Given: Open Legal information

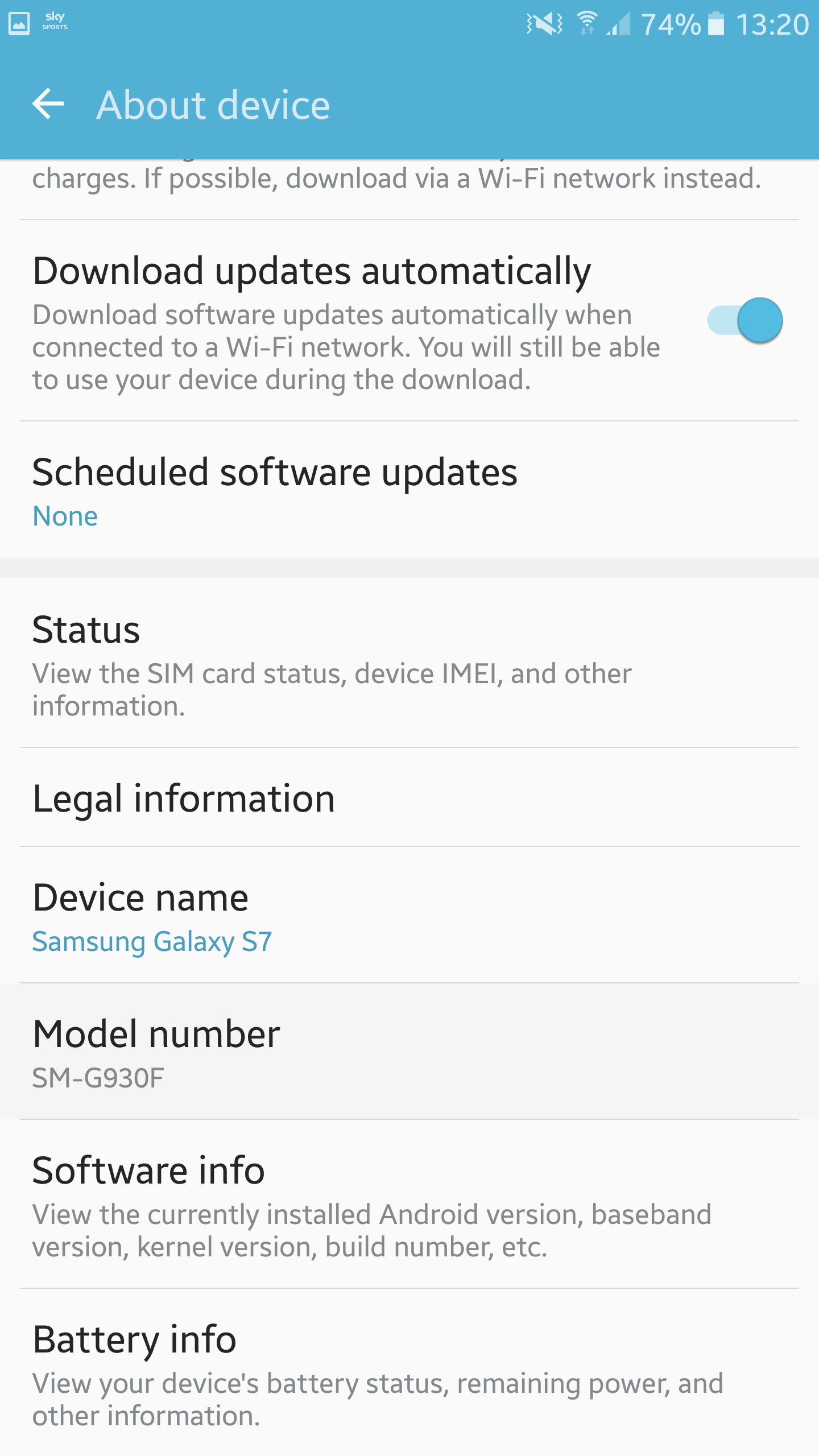Looking at the screenshot, I should pyautogui.click(x=184, y=798).
